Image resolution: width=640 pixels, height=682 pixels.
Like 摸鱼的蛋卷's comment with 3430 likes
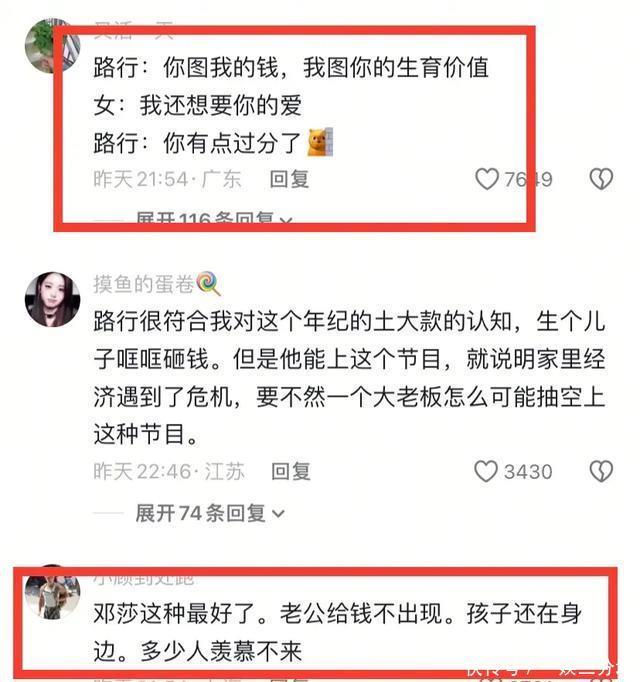pyautogui.click(x=486, y=471)
